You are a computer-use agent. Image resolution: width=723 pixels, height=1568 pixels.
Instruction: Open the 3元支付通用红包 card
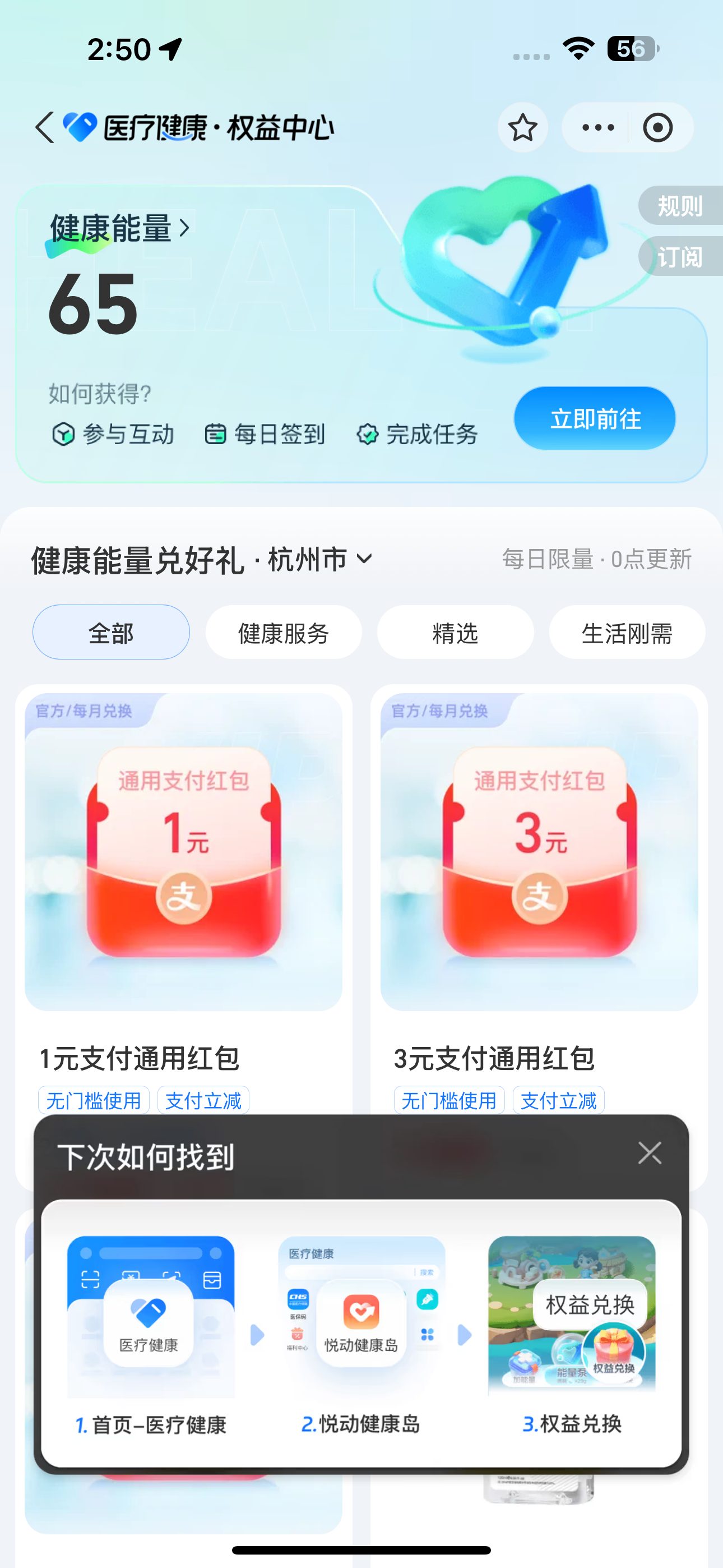[x=539, y=883]
